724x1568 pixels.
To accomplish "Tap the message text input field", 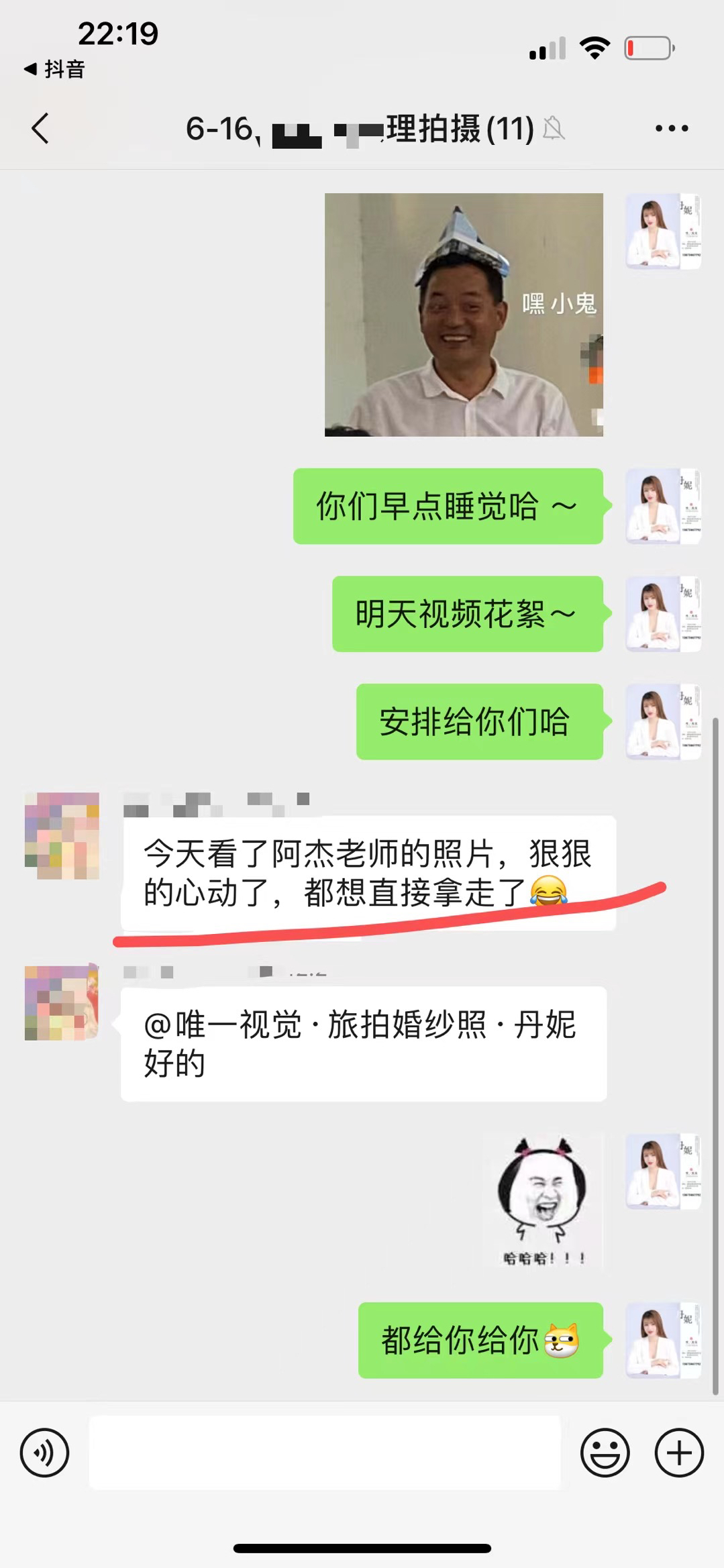I will (325, 1453).
